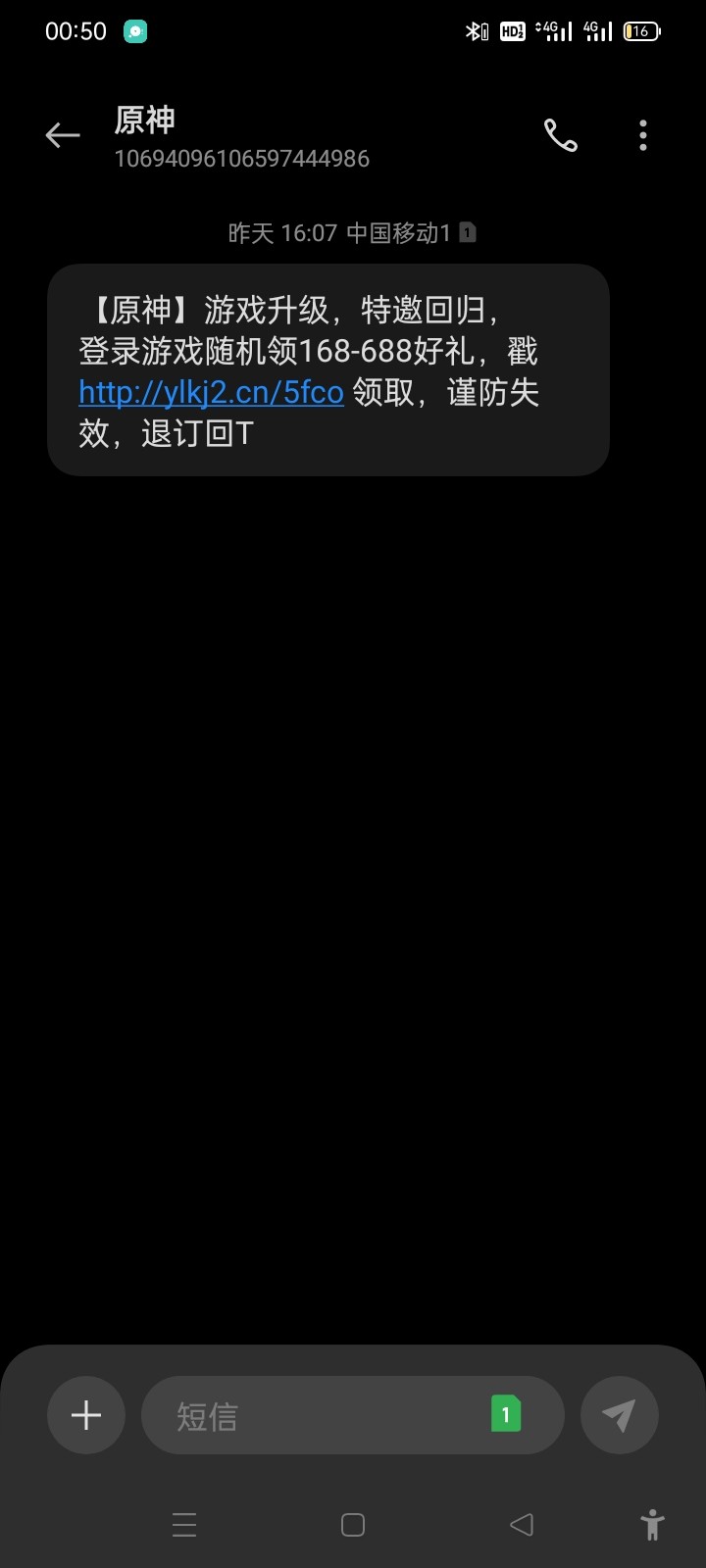The width and height of the screenshot is (706, 1568).
Task: Tap the SIM 1 badge next to timestamp
Action: click(x=468, y=233)
